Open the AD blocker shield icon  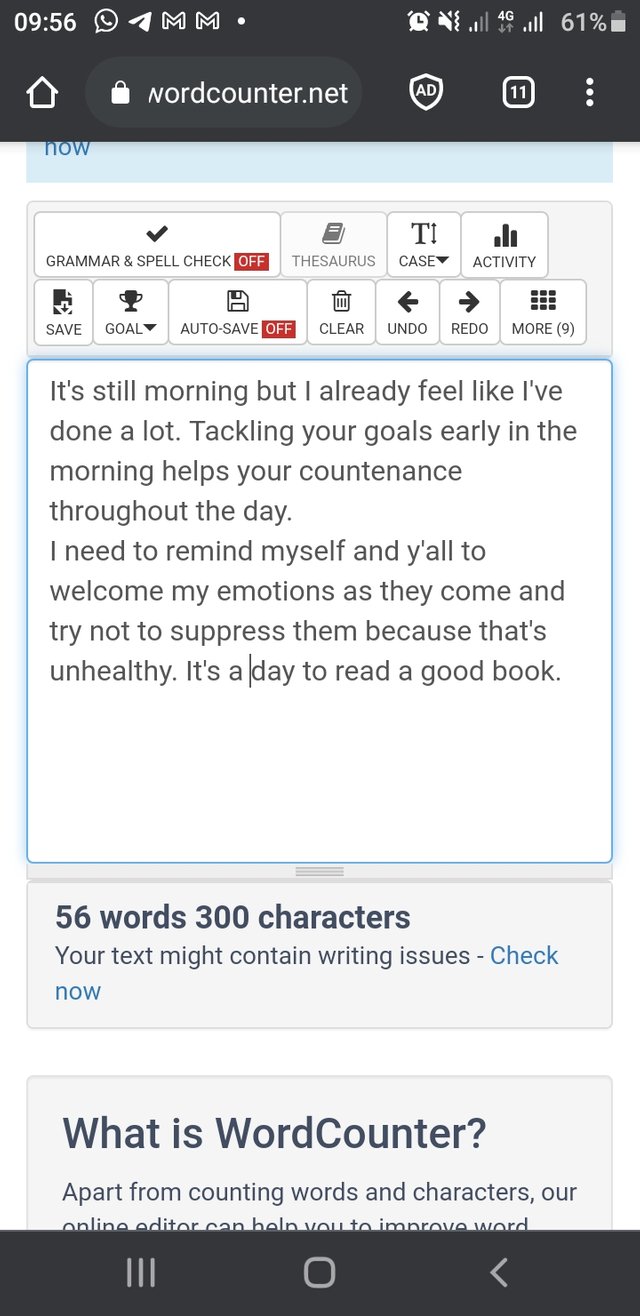coord(426,93)
